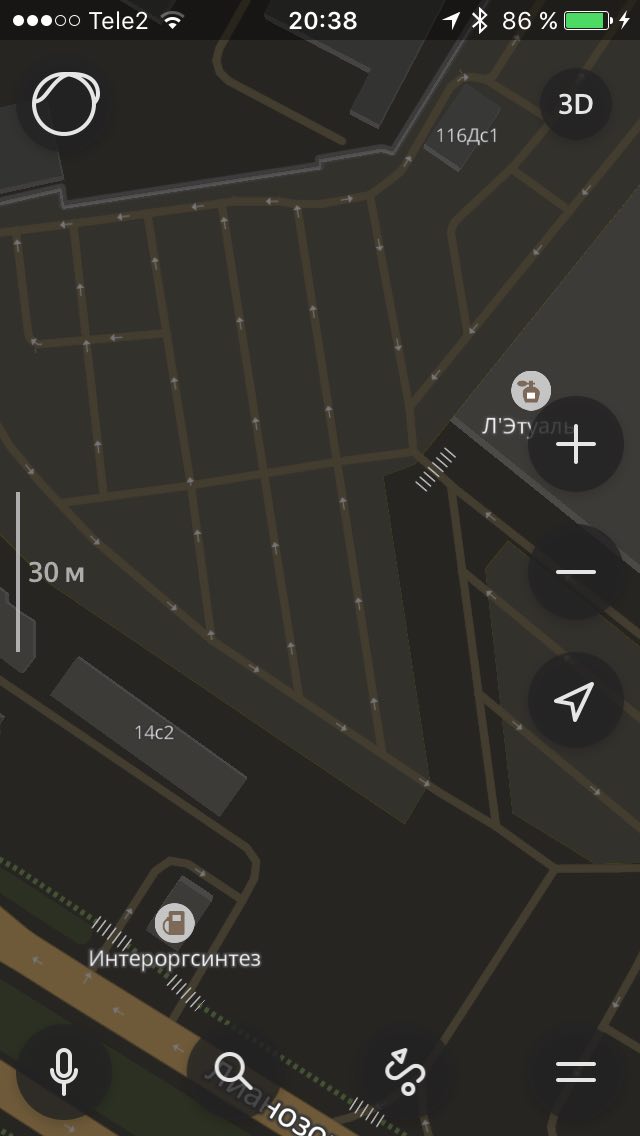Open the route planner icon

[x=405, y=1072]
